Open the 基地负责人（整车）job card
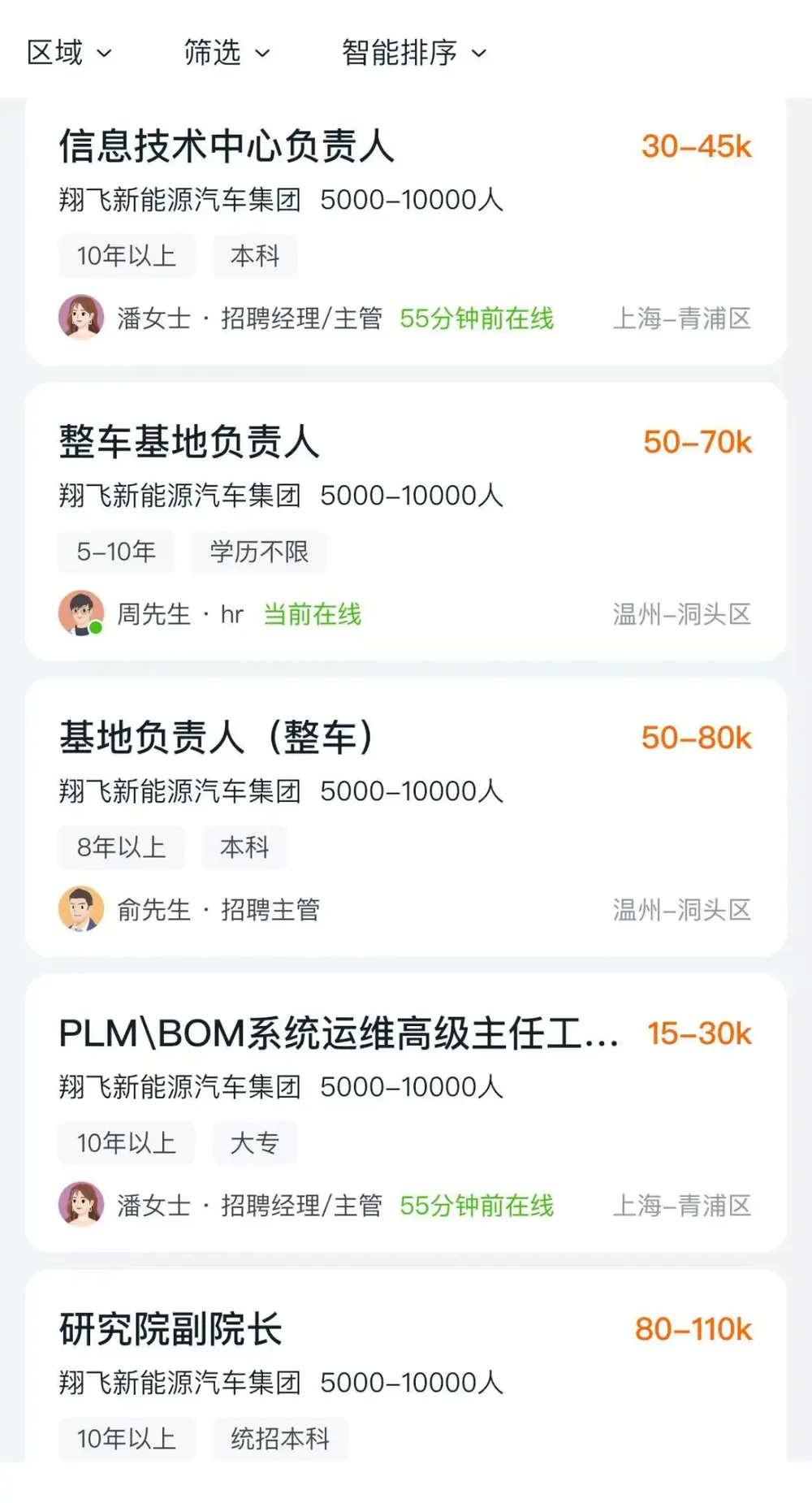 tap(217, 739)
